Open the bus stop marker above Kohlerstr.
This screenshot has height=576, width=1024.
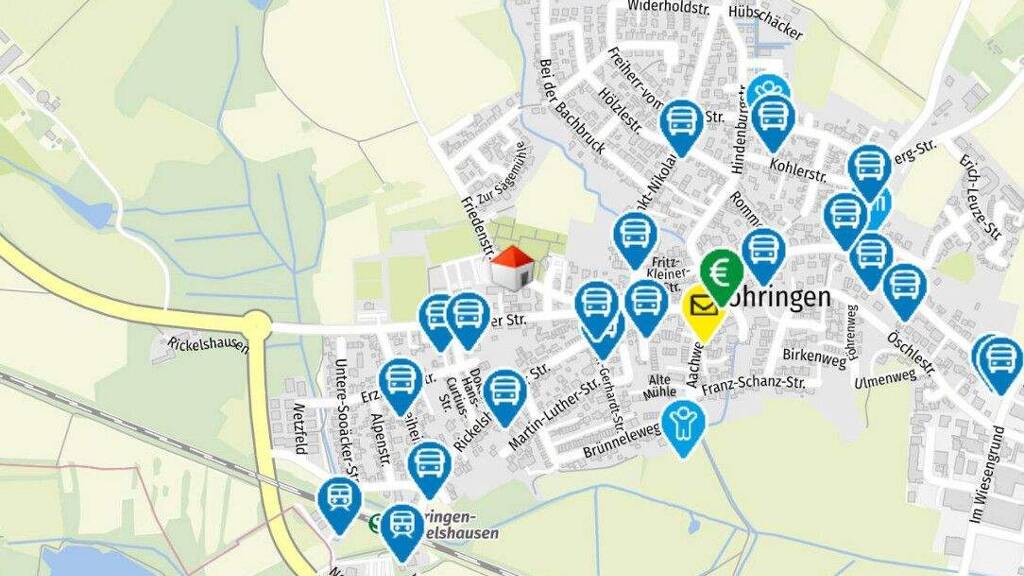pyautogui.click(x=773, y=123)
